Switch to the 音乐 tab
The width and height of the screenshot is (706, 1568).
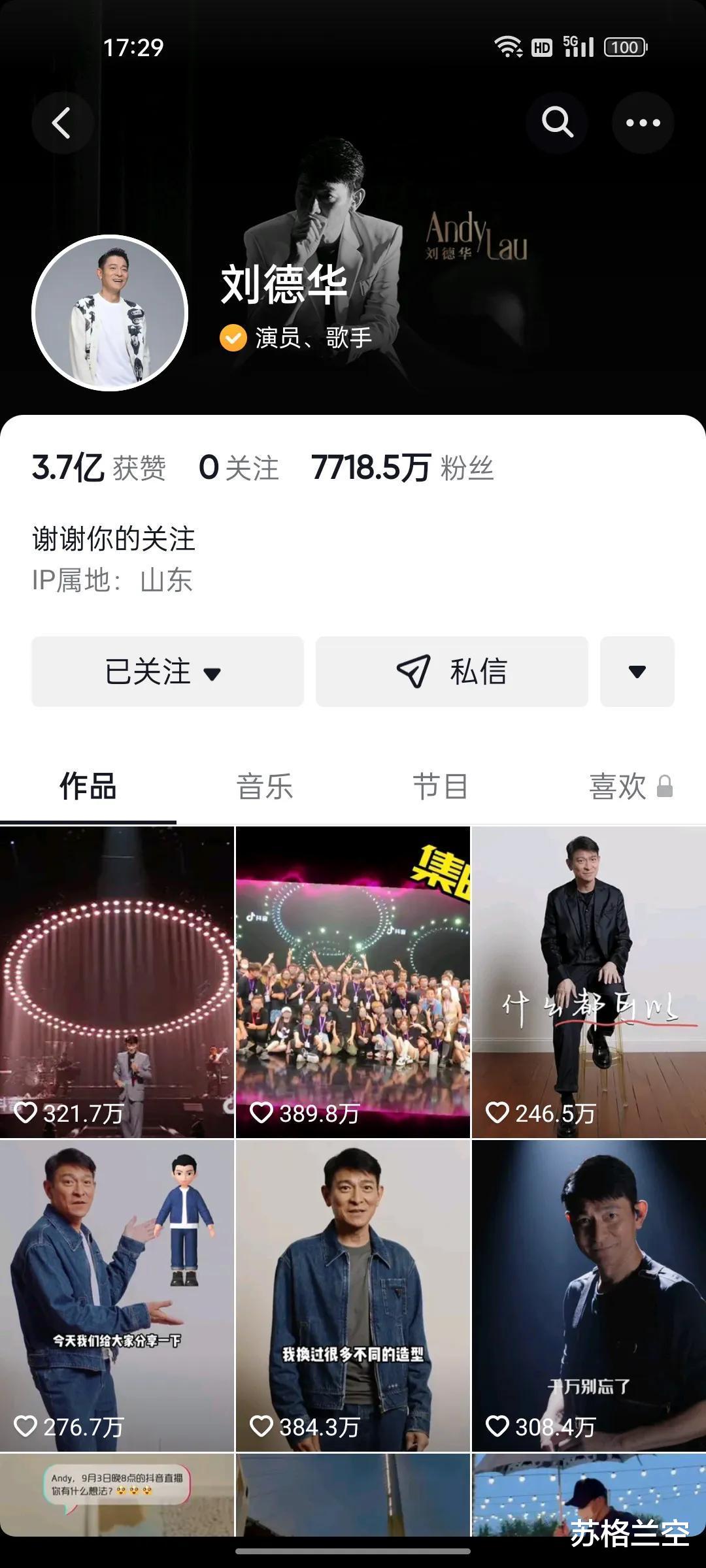click(265, 786)
